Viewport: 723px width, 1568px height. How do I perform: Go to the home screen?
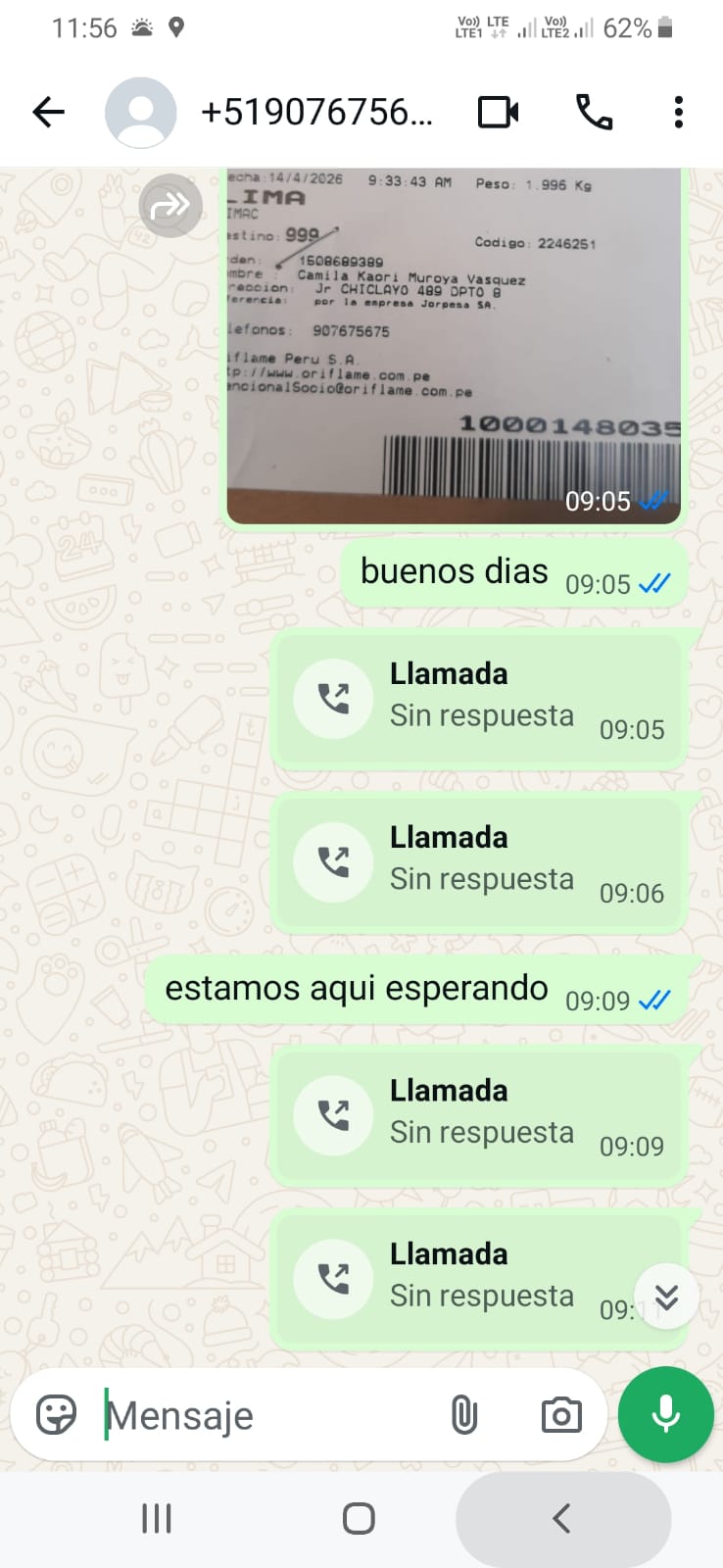coord(359,1519)
